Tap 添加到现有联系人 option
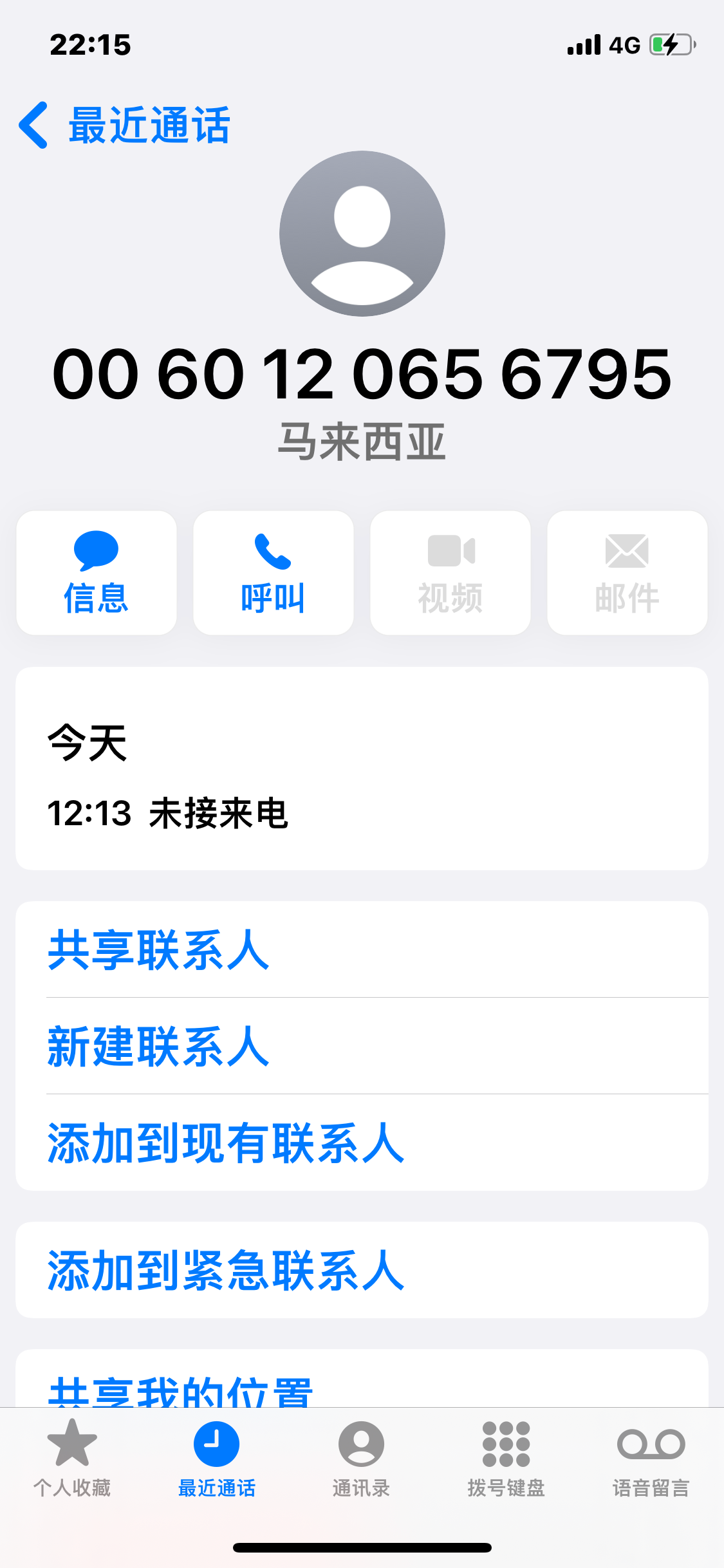Viewport: 724px width, 1568px height. [x=225, y=1143]
